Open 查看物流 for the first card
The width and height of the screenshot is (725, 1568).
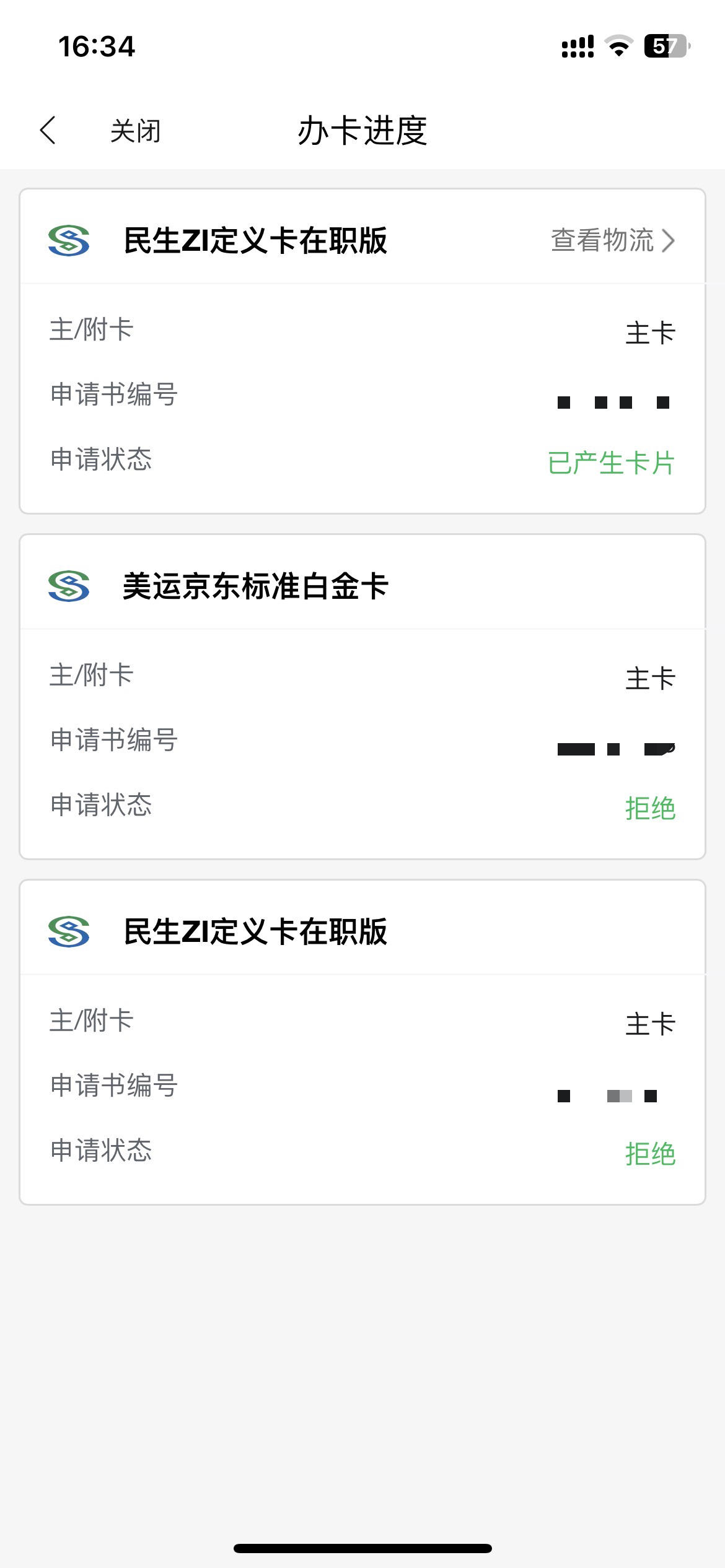coord(613,240)
